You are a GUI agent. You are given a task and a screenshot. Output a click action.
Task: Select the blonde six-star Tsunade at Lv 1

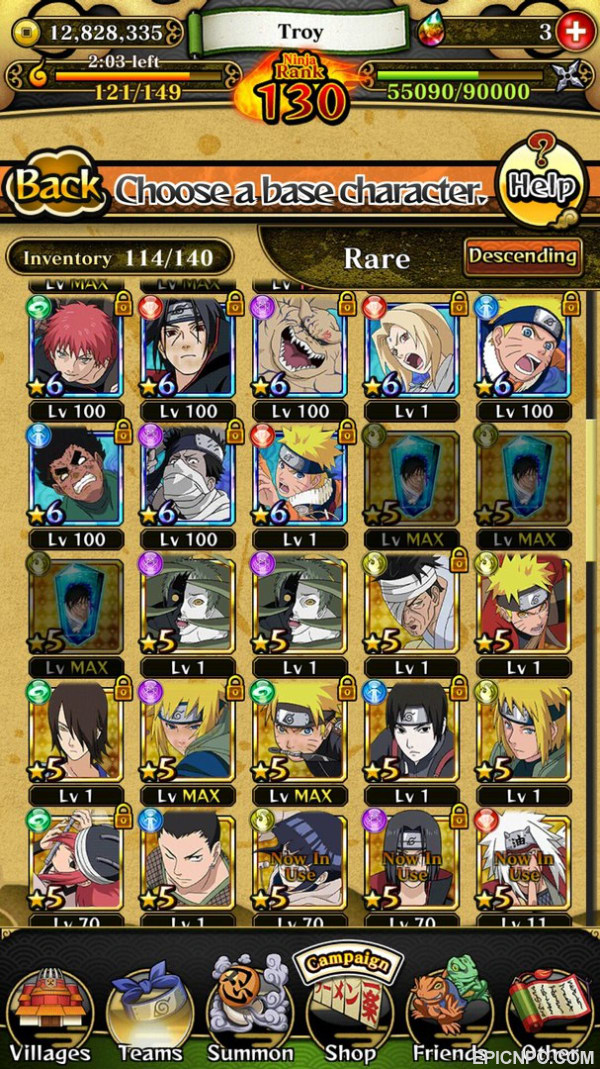tap(412, 348)
